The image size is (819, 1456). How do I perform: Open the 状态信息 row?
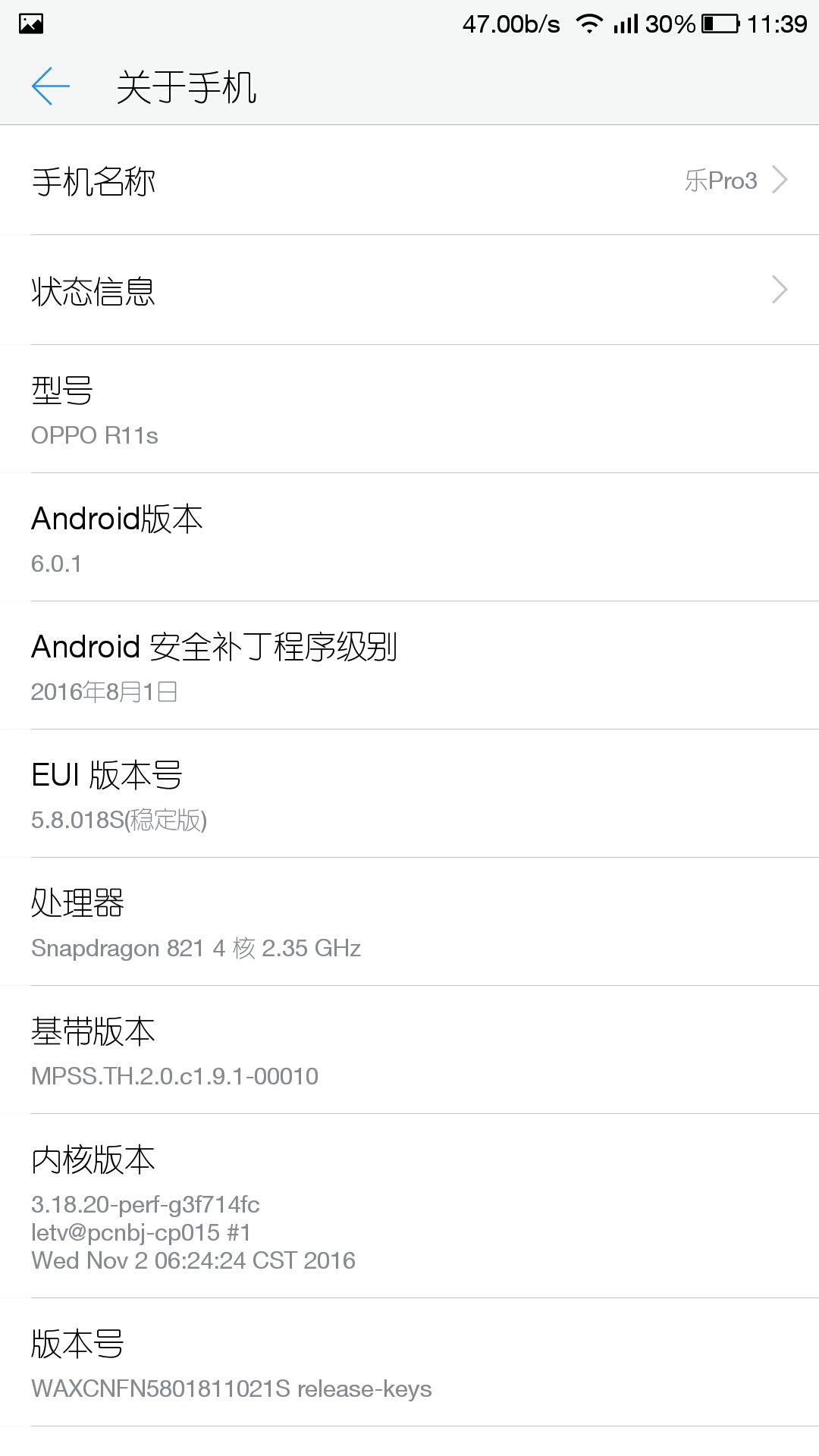(409, 290)
